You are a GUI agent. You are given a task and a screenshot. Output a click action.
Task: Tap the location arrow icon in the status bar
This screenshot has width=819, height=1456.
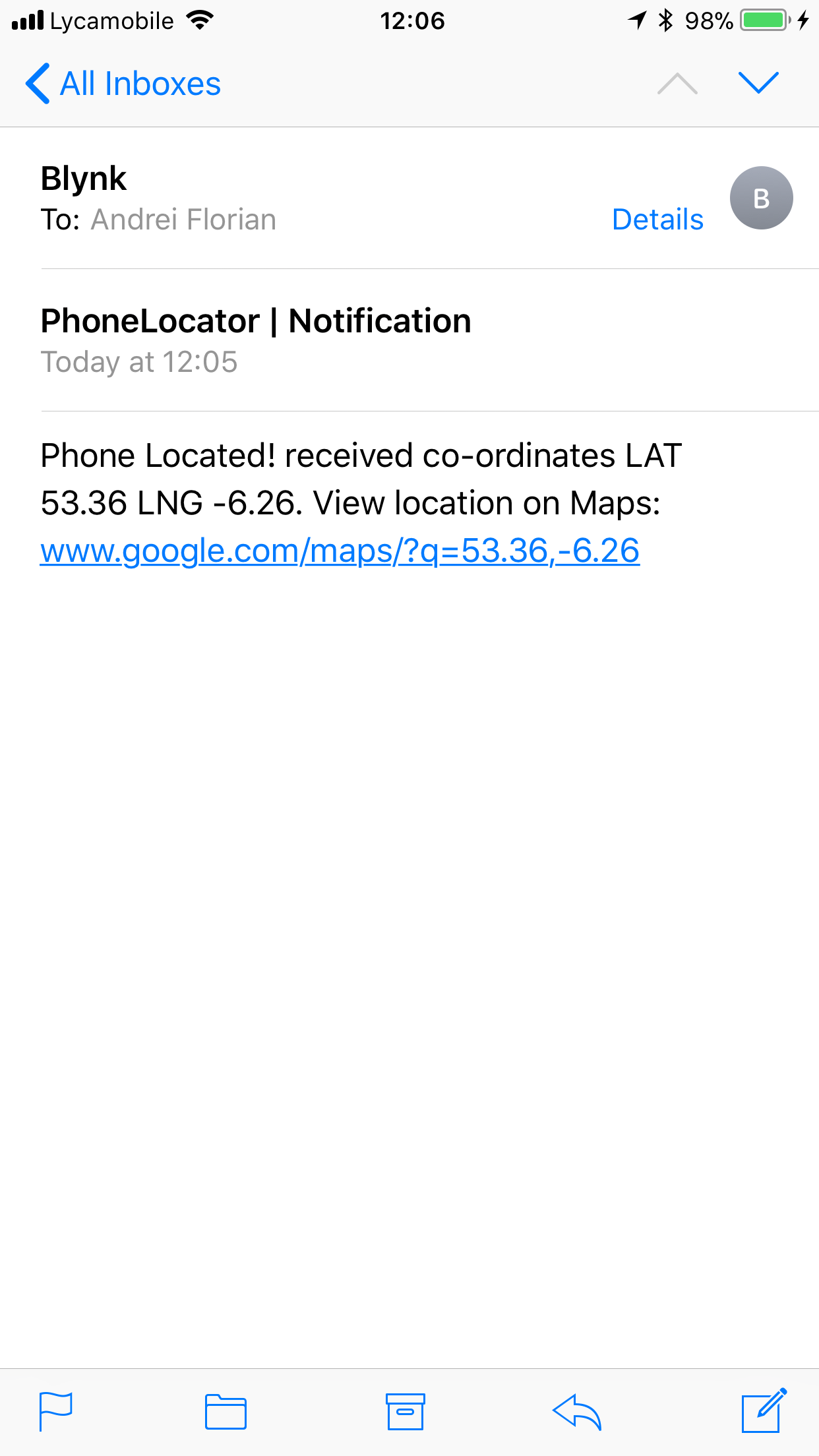click(634, 20)
